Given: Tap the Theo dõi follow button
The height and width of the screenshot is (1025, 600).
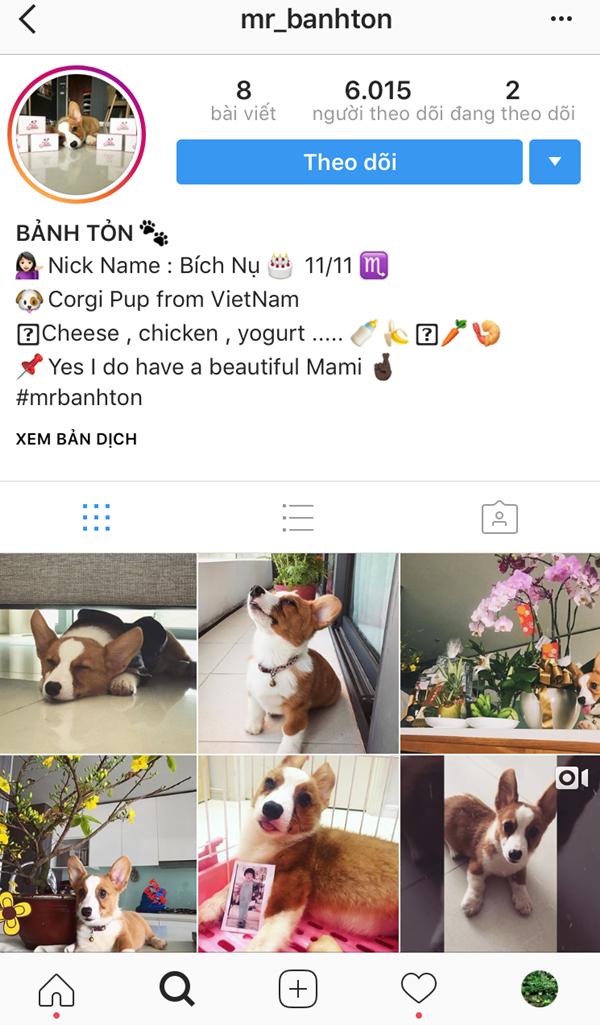Looking at the screenshot, I should click(349, 162).
